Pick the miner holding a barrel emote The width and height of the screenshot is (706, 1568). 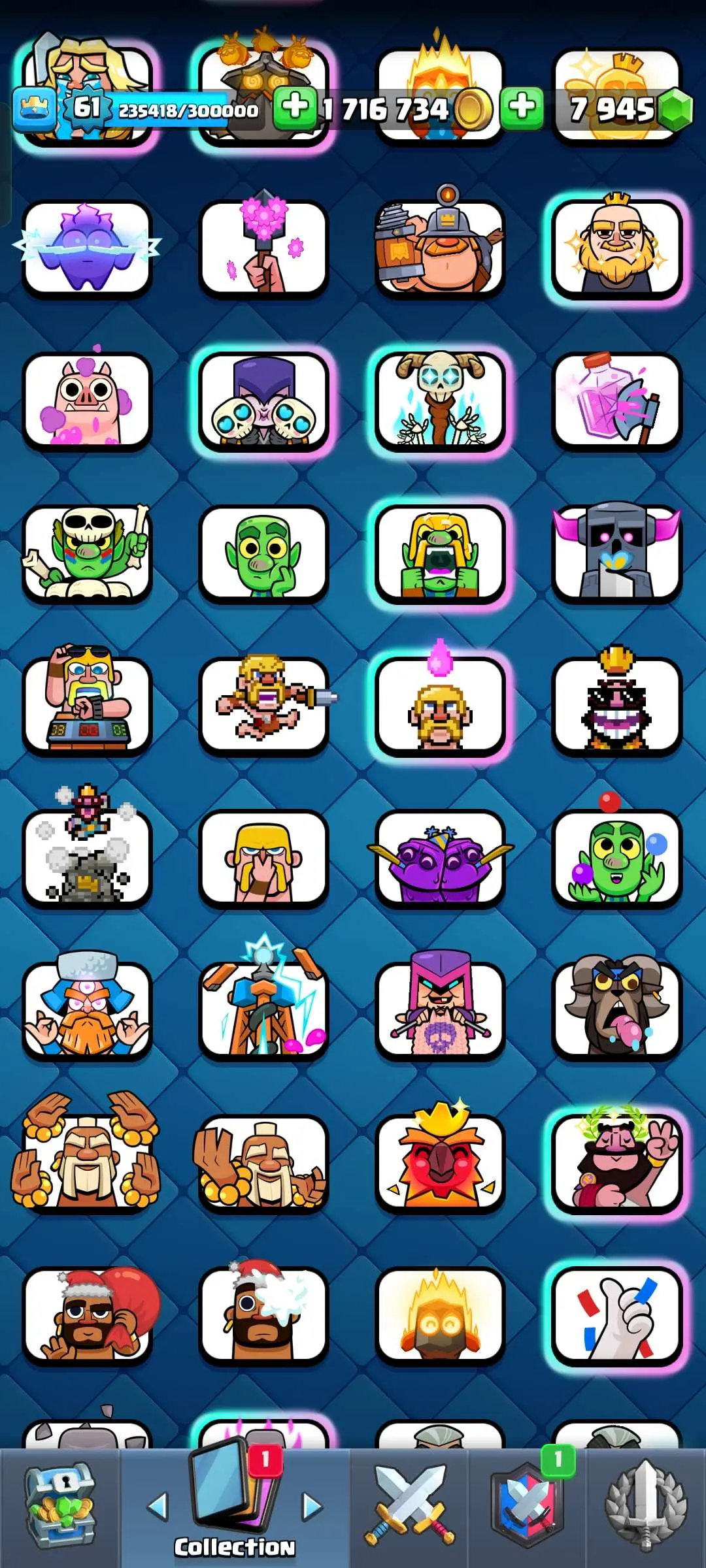[440, 248]
